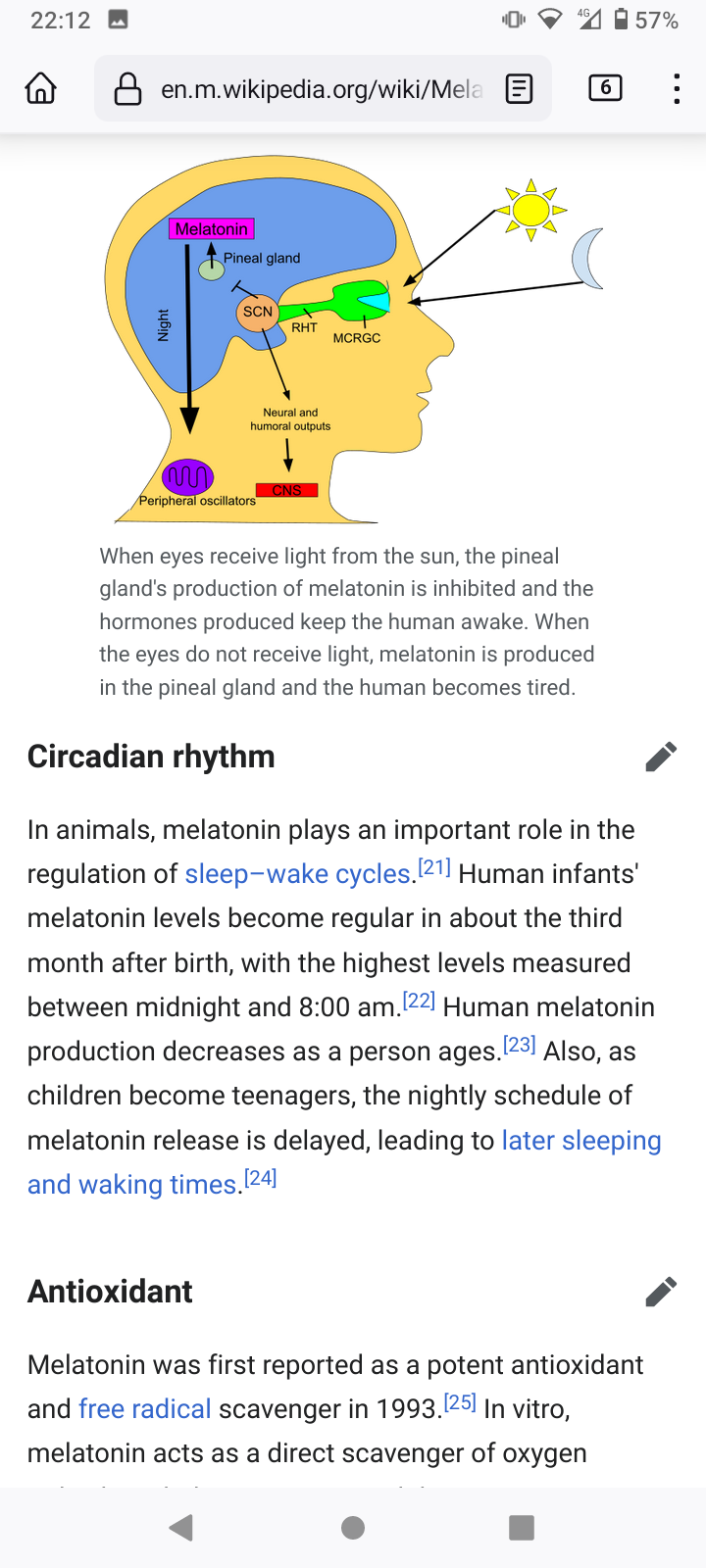Go back with the system back button
Viewport: 706px width, 1568px height.
(181, 1527)
